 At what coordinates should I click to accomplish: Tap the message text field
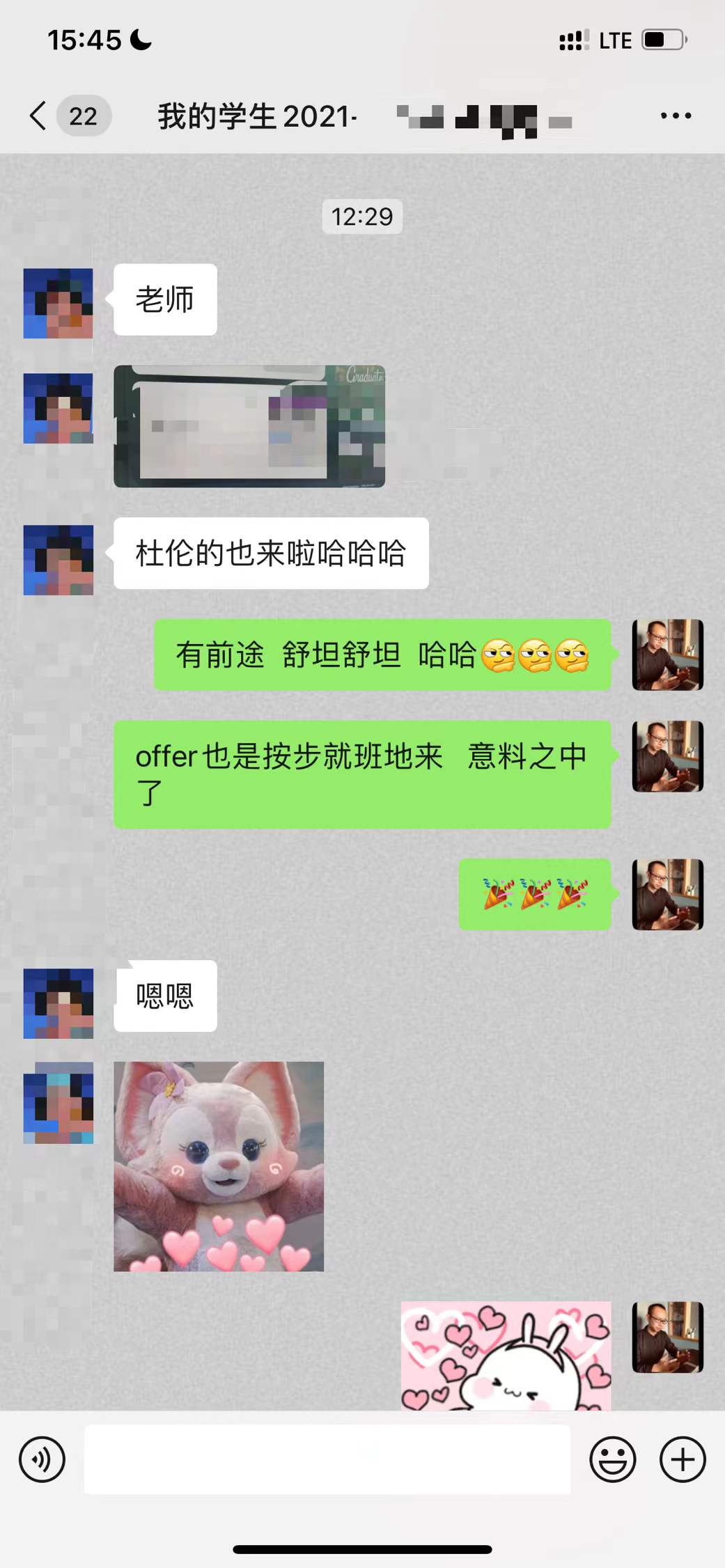tap(327, 1459)
